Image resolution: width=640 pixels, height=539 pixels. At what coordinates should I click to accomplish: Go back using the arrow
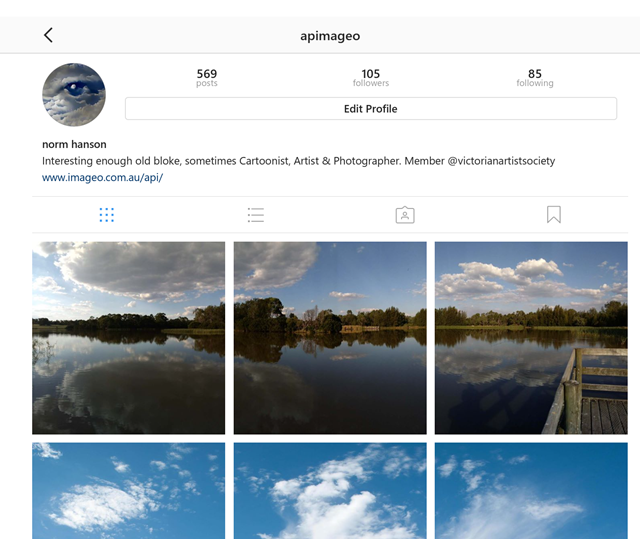[48, 35]
